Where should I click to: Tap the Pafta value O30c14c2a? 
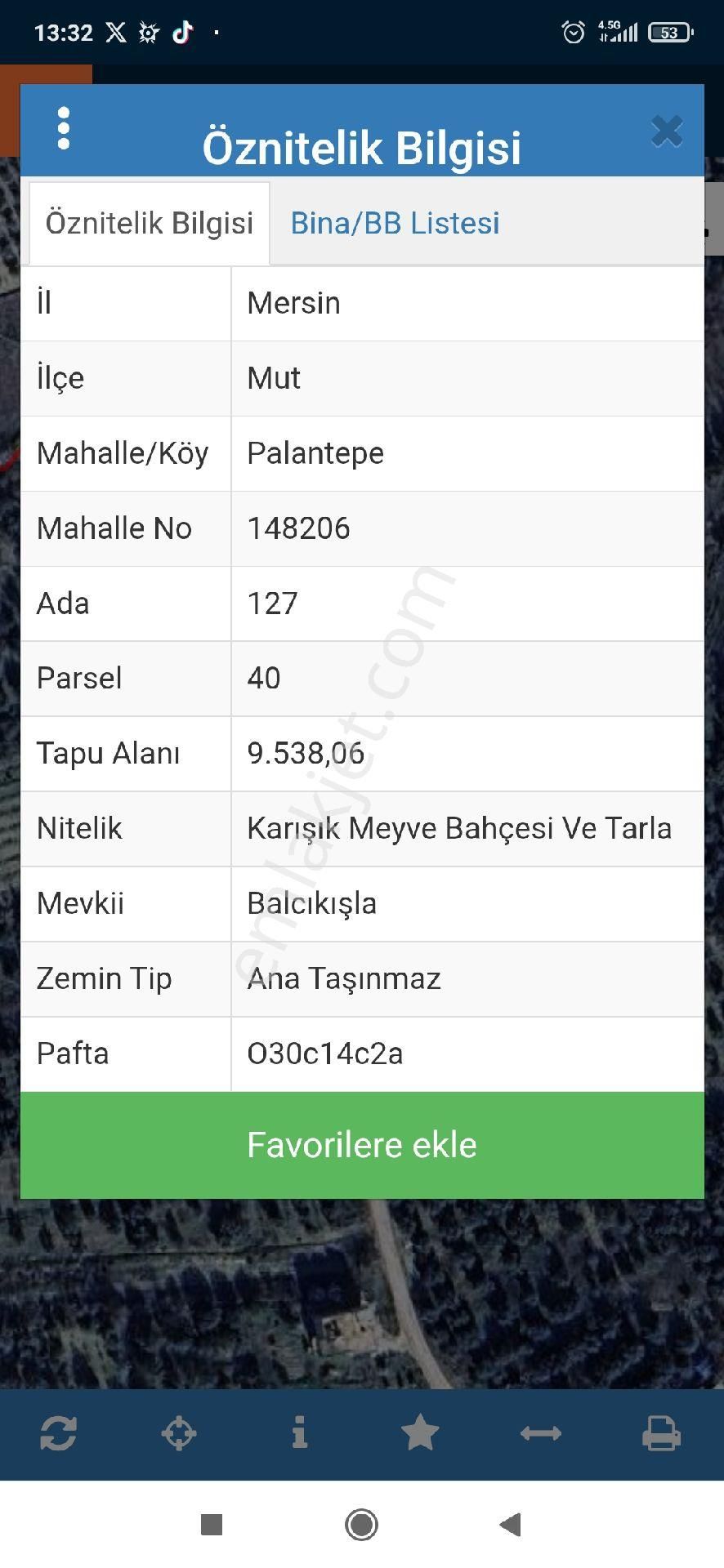point(324,1053)
